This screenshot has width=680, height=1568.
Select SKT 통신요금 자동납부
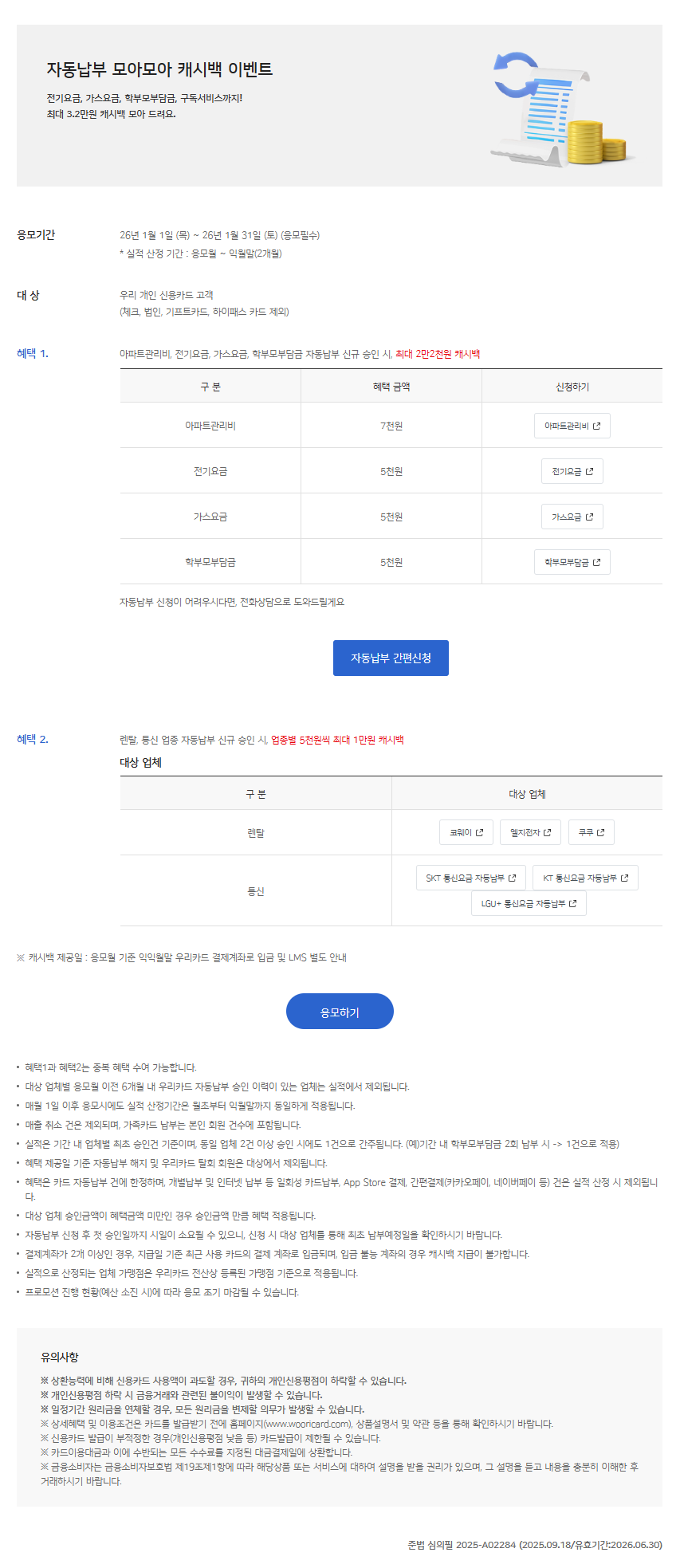pos(470,878)
